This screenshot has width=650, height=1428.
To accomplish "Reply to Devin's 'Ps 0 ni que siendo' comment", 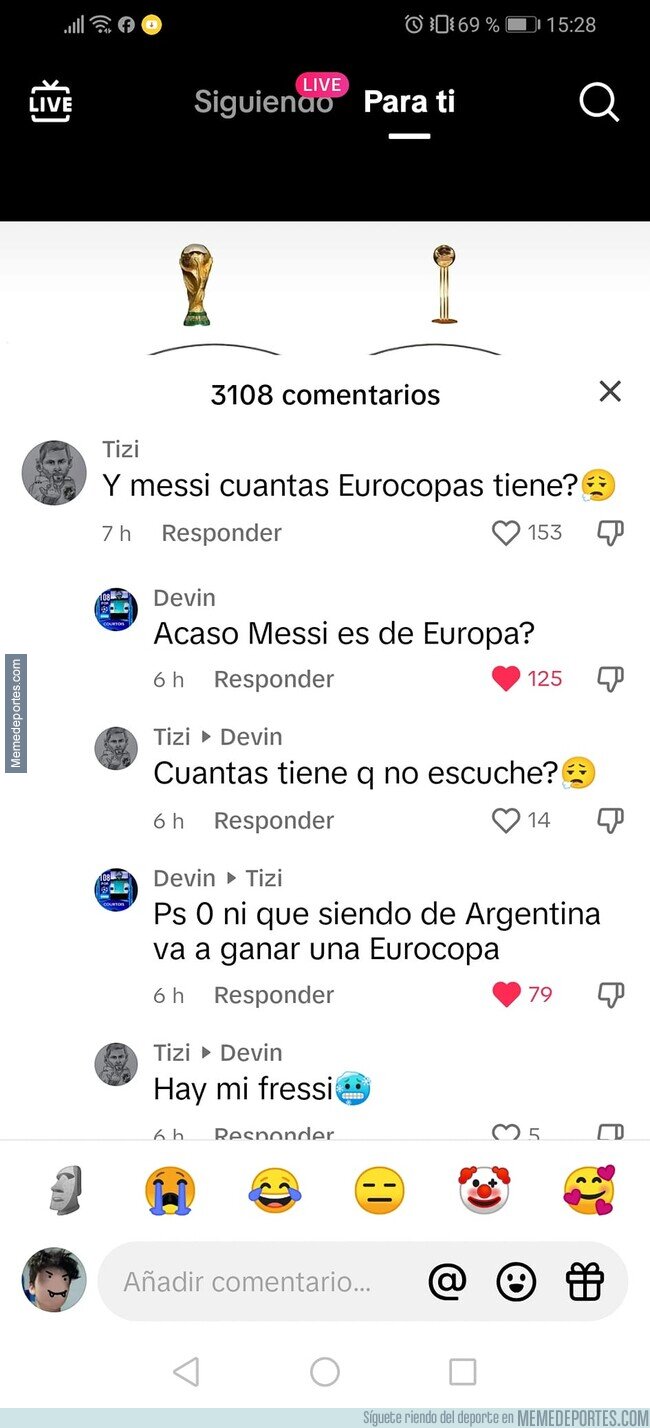I will coord(273,995).
